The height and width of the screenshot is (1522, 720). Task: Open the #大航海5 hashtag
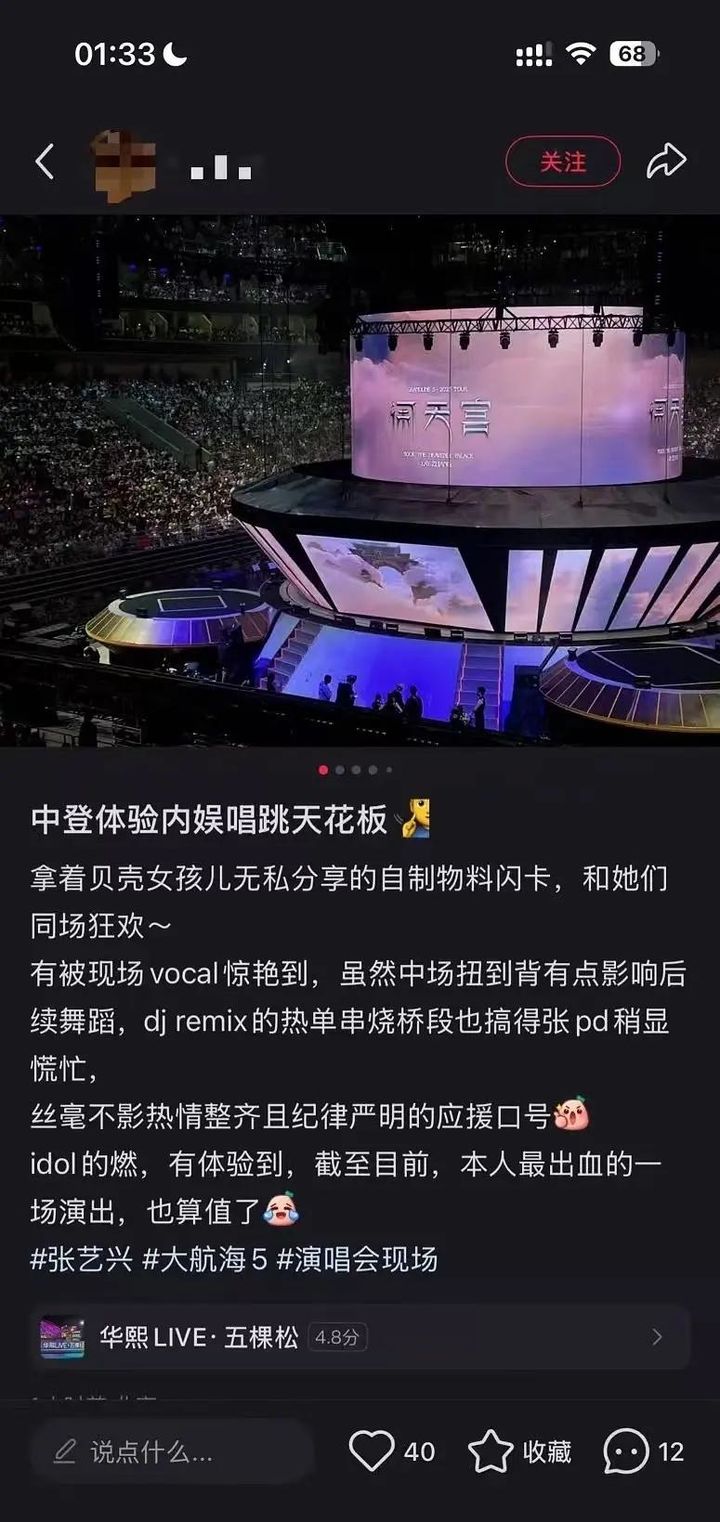click(205, 1259)
